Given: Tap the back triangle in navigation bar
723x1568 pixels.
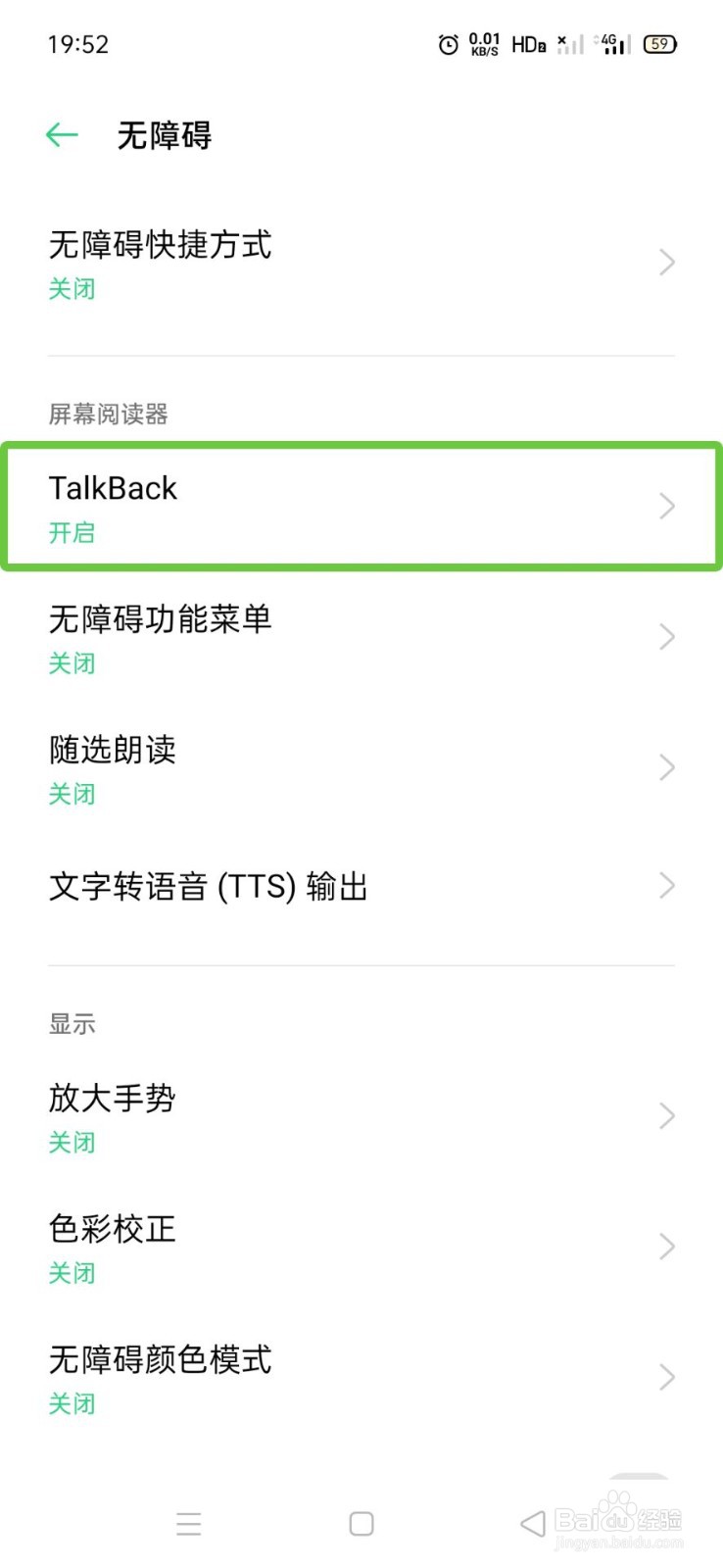Looking at the screenshot, I should pos(530,1523).
